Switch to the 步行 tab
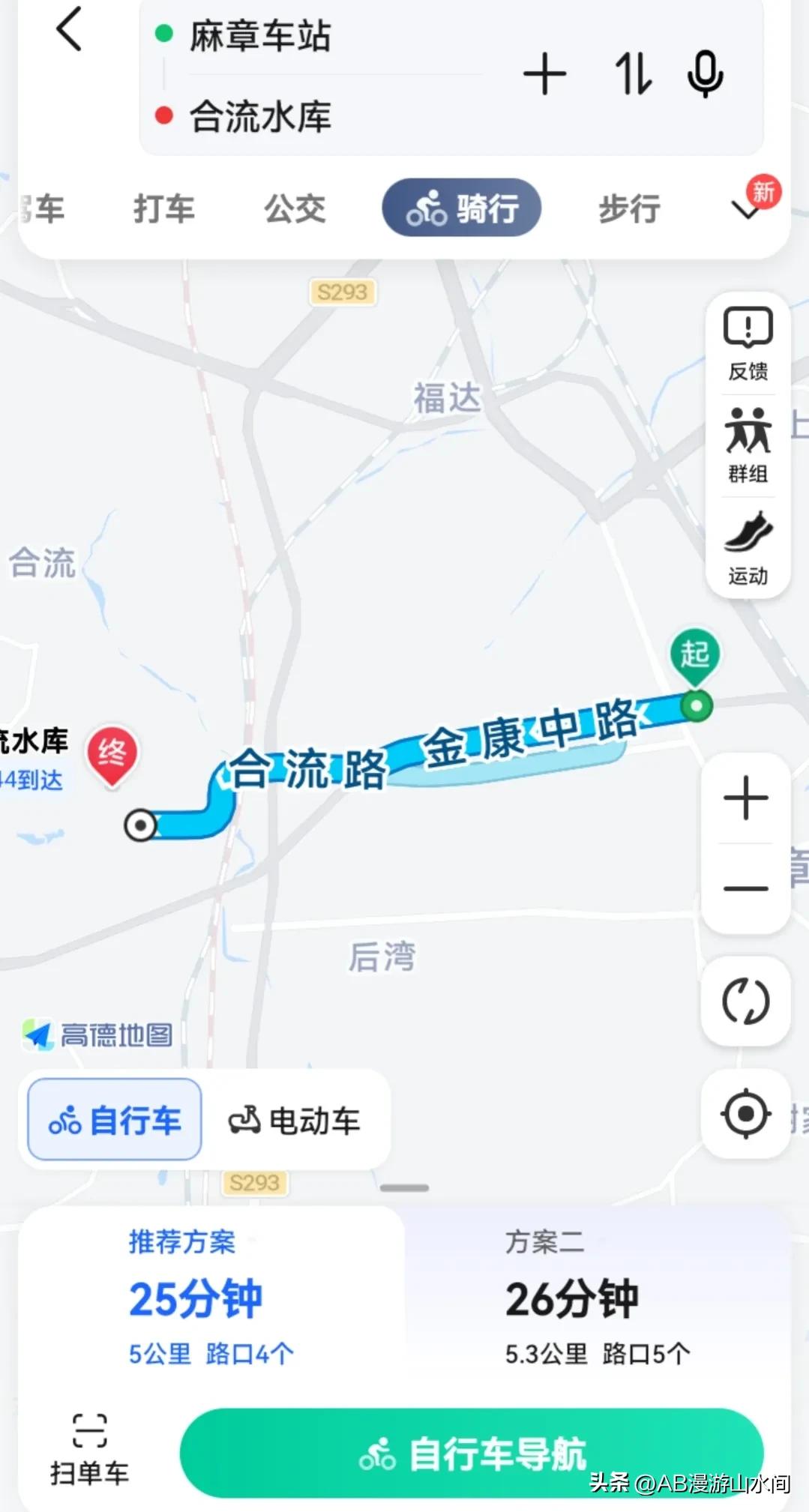The width and height of the screenshot is (809, 1512). click(629, 208)
